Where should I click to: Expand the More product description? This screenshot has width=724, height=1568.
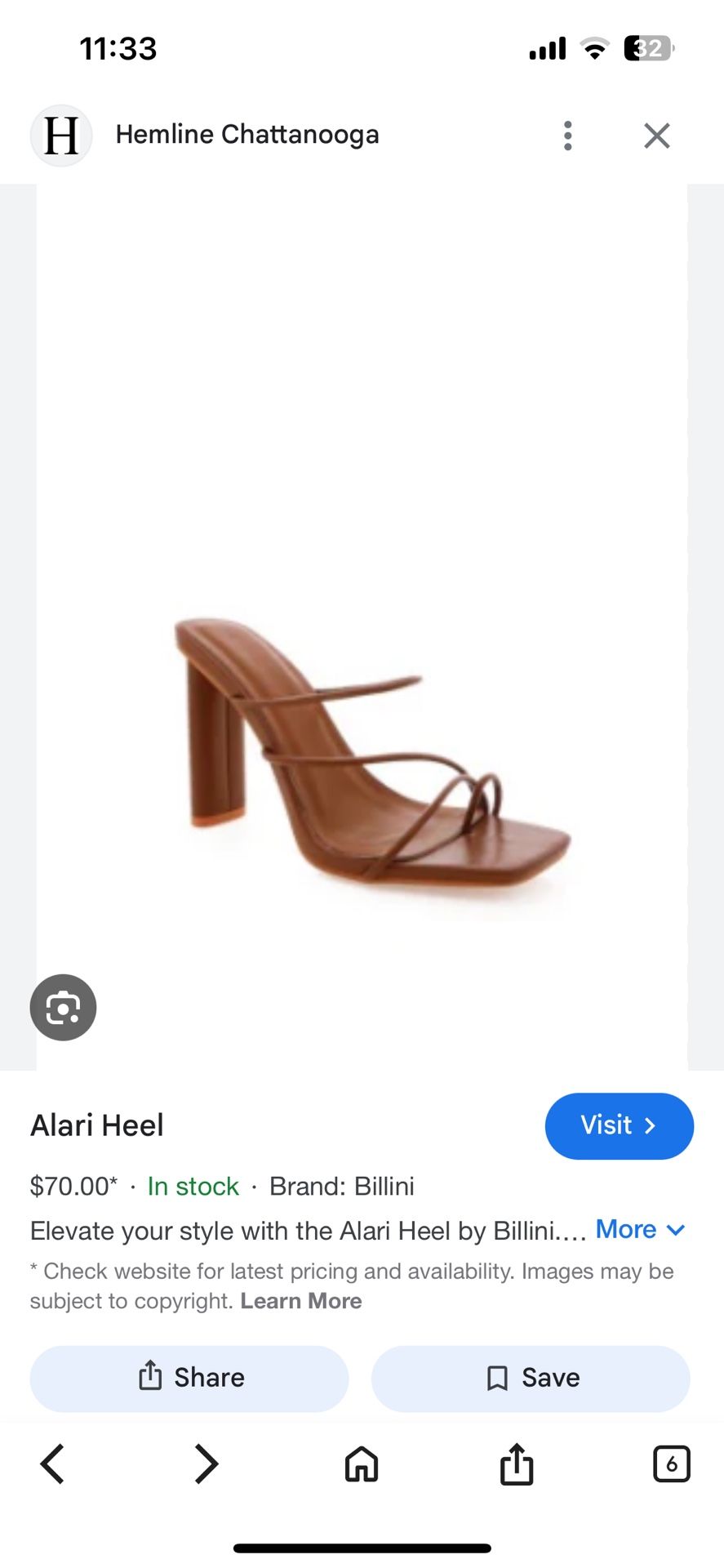[625, 1229]
